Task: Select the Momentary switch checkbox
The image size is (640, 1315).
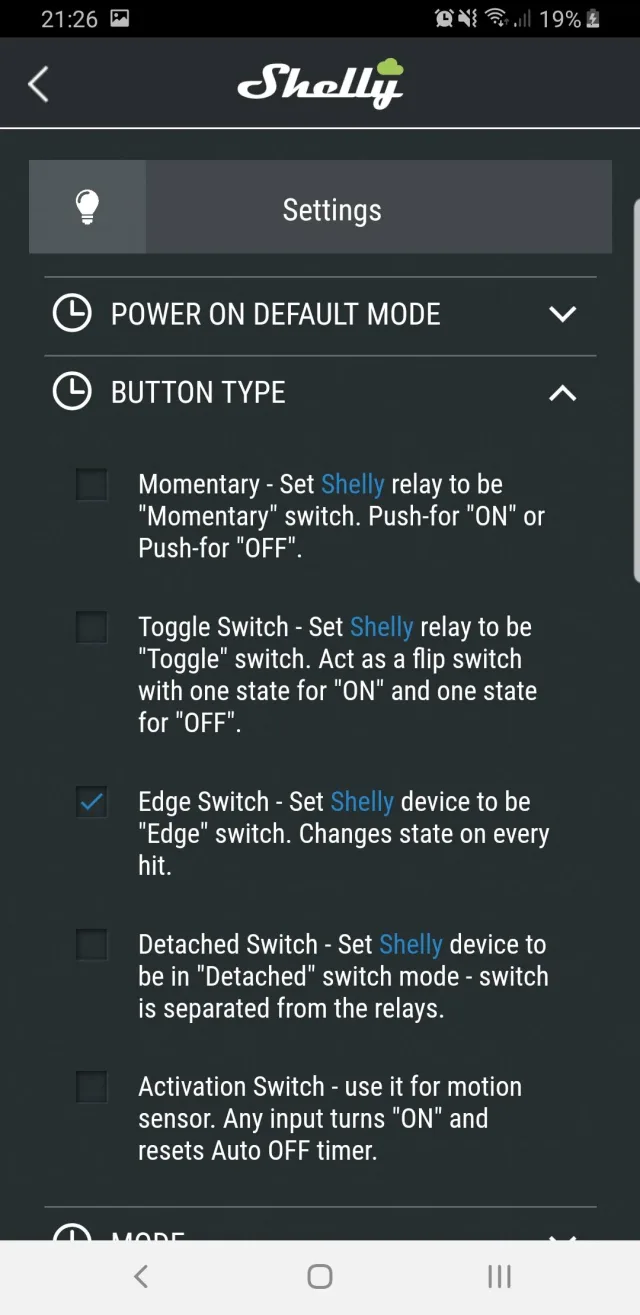Action: [92, 485]
